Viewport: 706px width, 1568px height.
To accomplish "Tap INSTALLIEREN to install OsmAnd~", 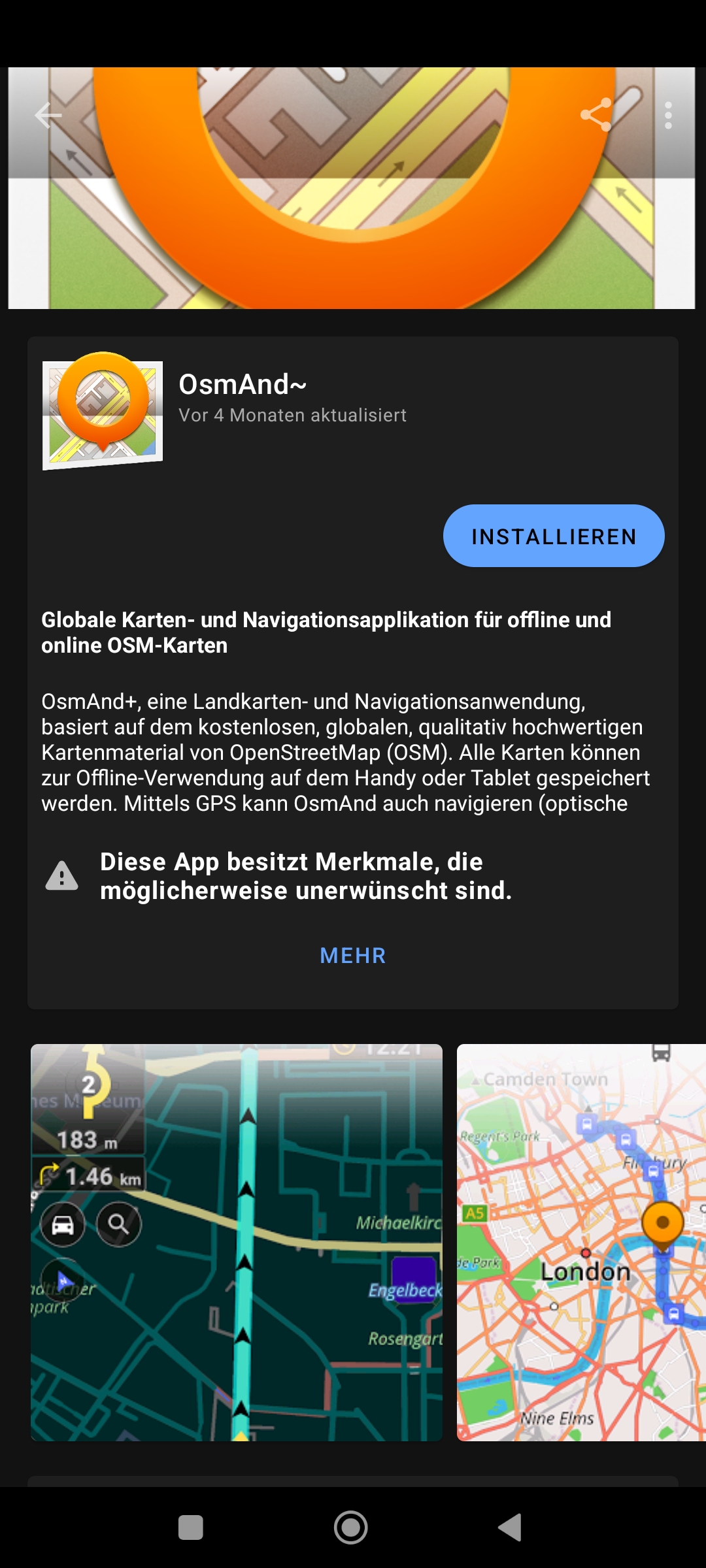I will pyautogui.click(x=554, y=536).
